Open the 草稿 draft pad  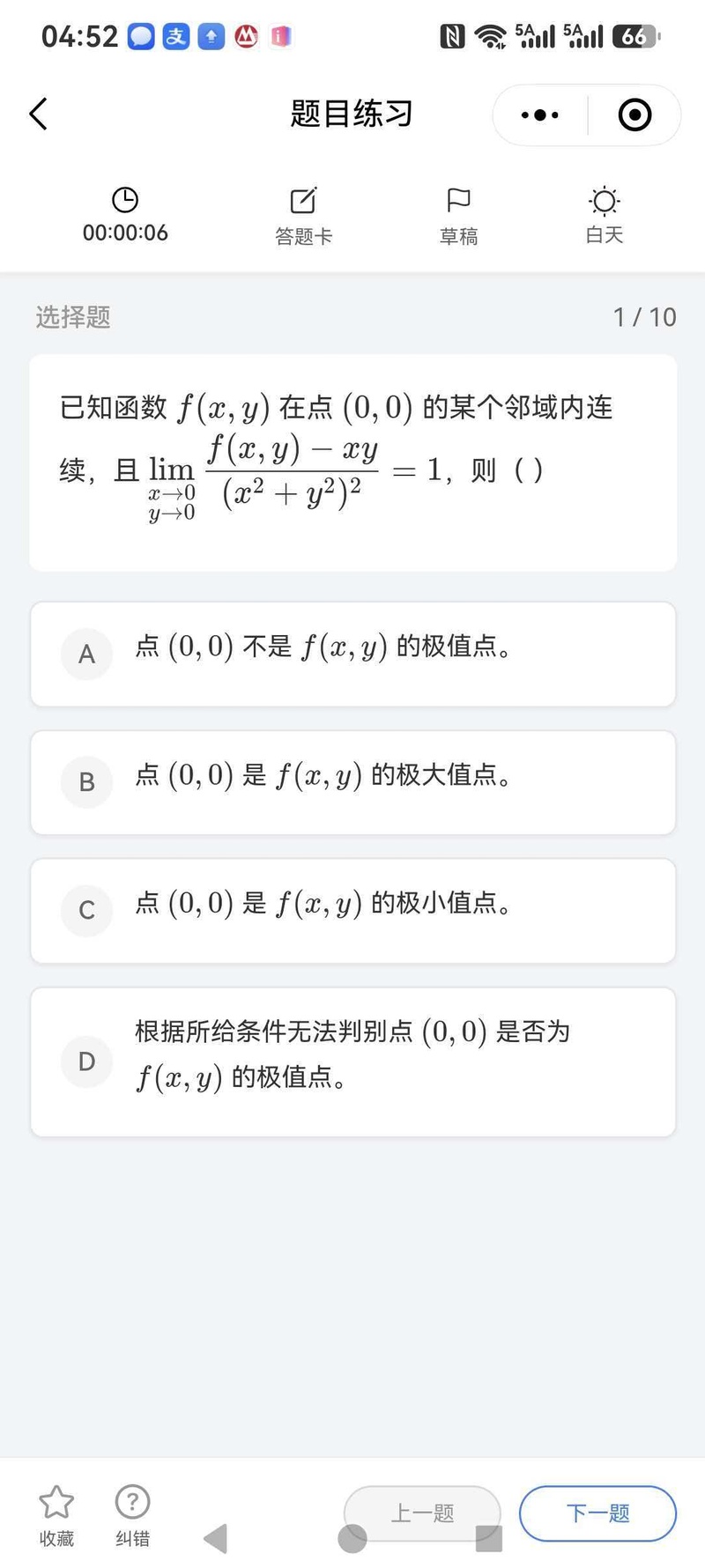tap(458, 217)
